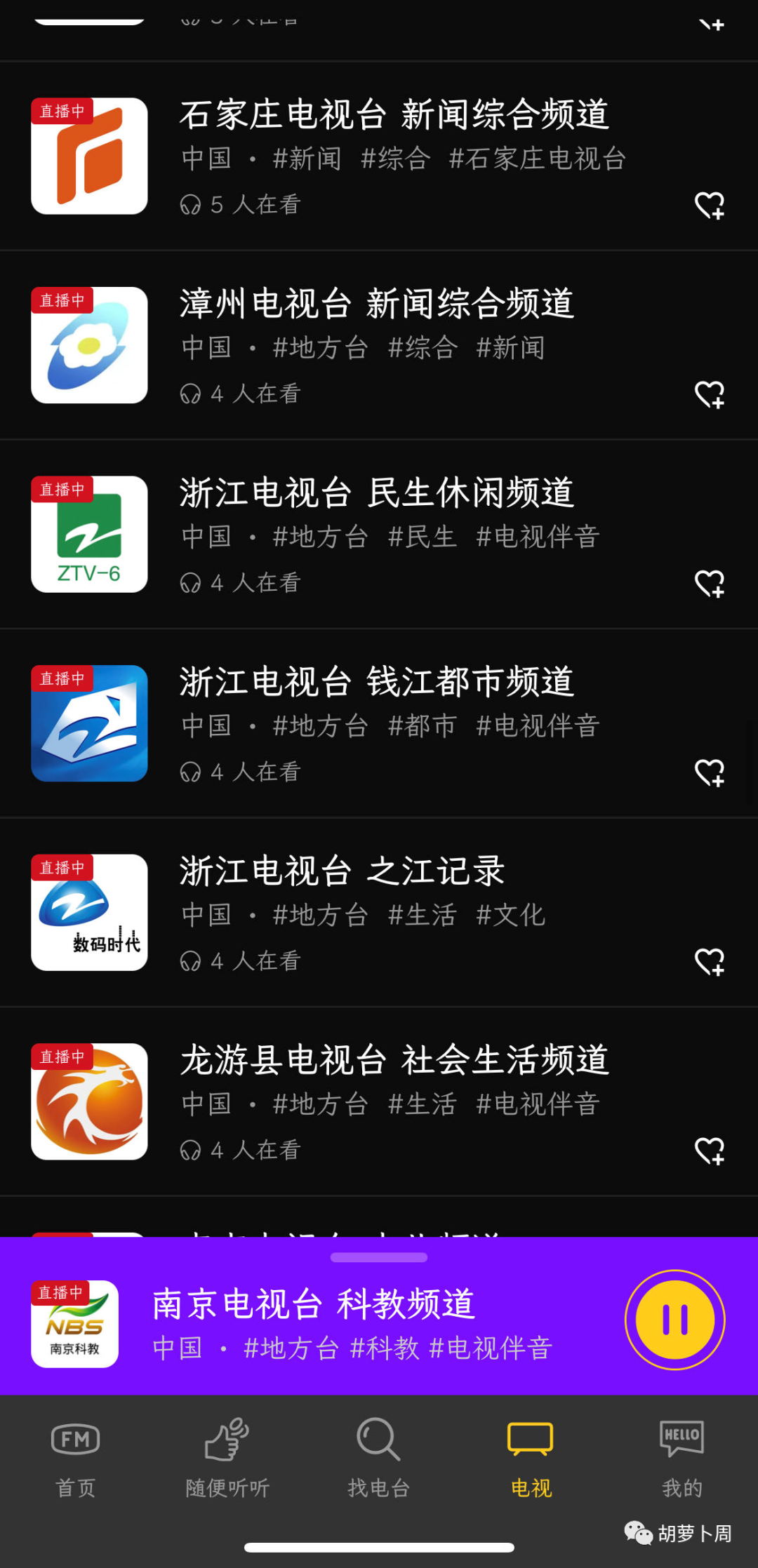
Task: Favorite 浙江电视台 之江记录
Action: tap(709, 962)
